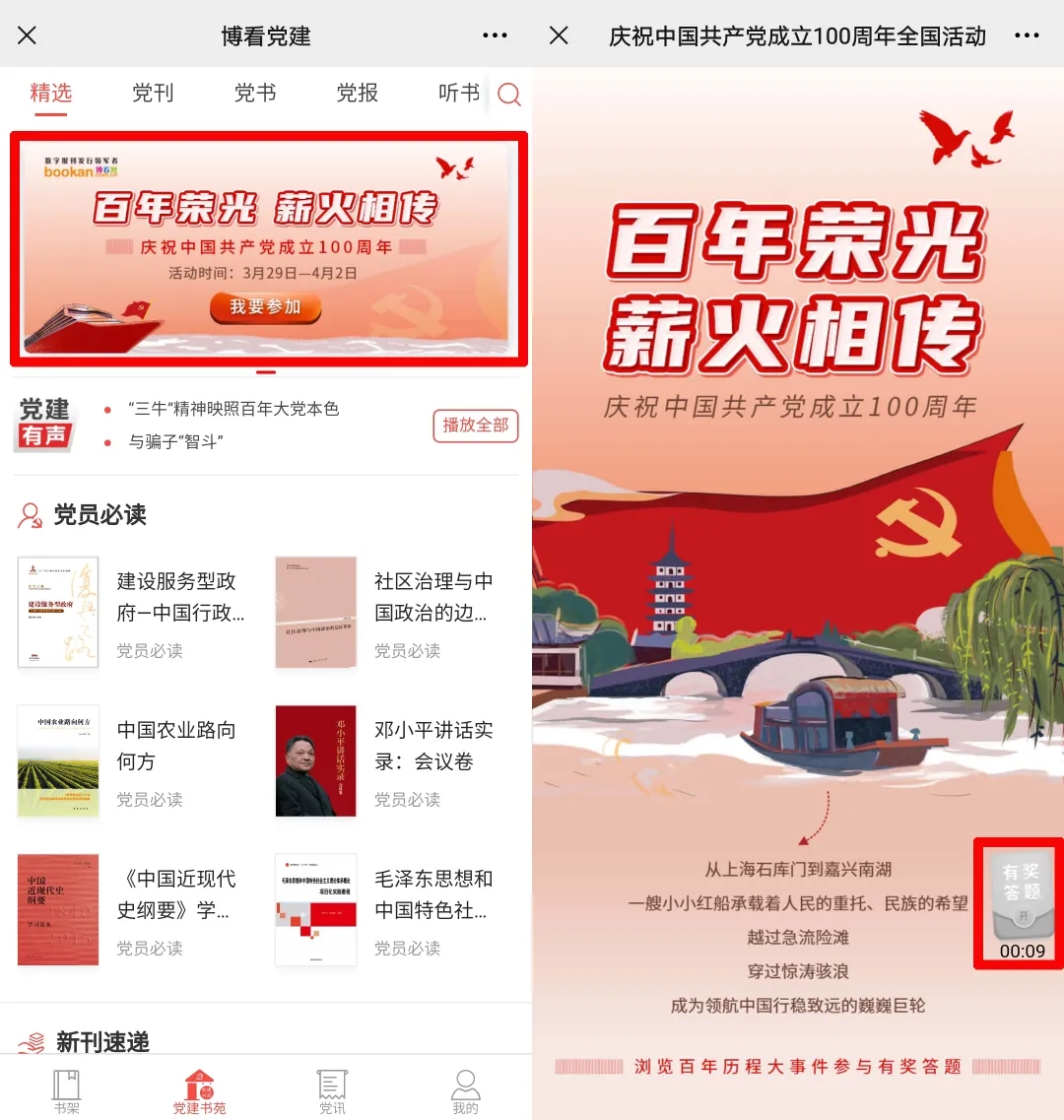
Task: Switch to the 党刊 tab
Action: 153,93
